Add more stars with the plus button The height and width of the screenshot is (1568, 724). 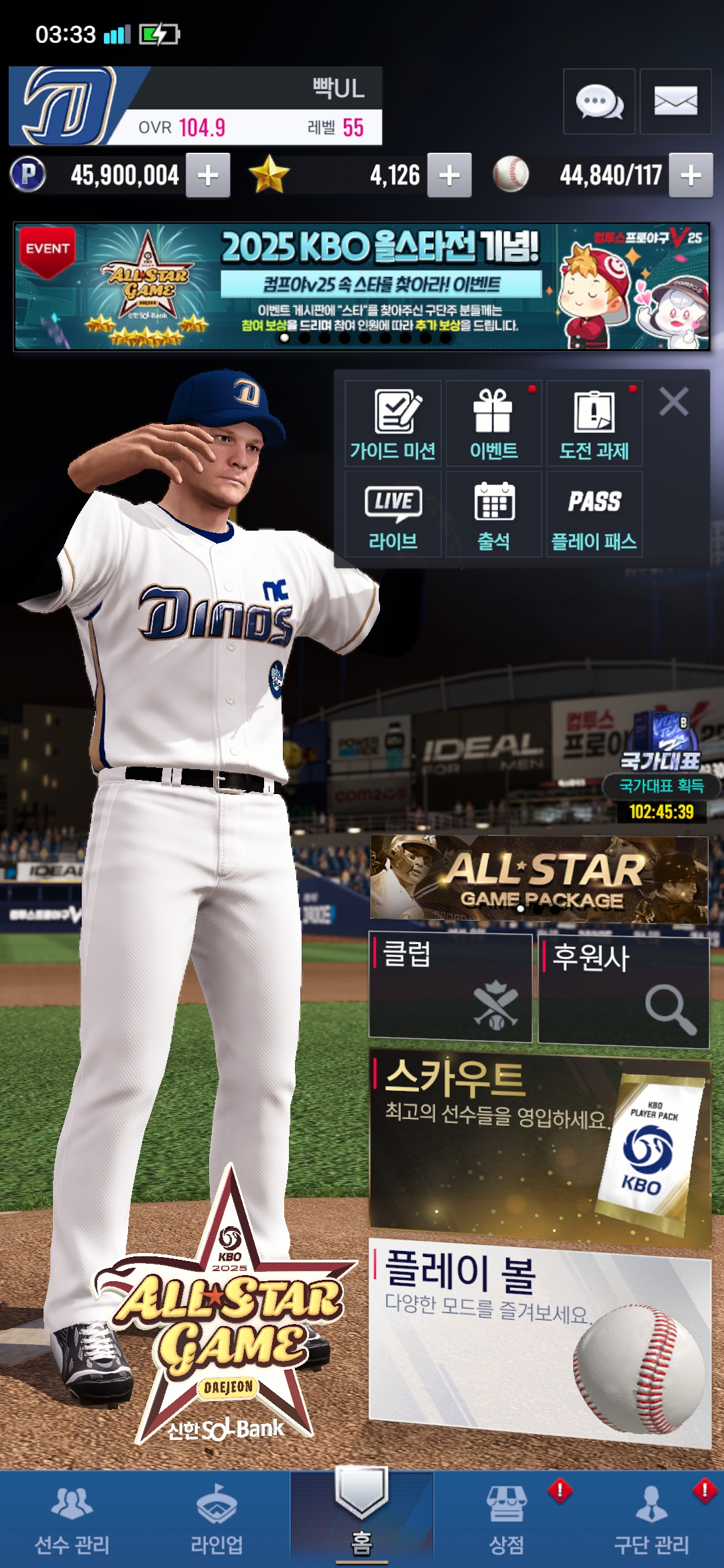449,176
